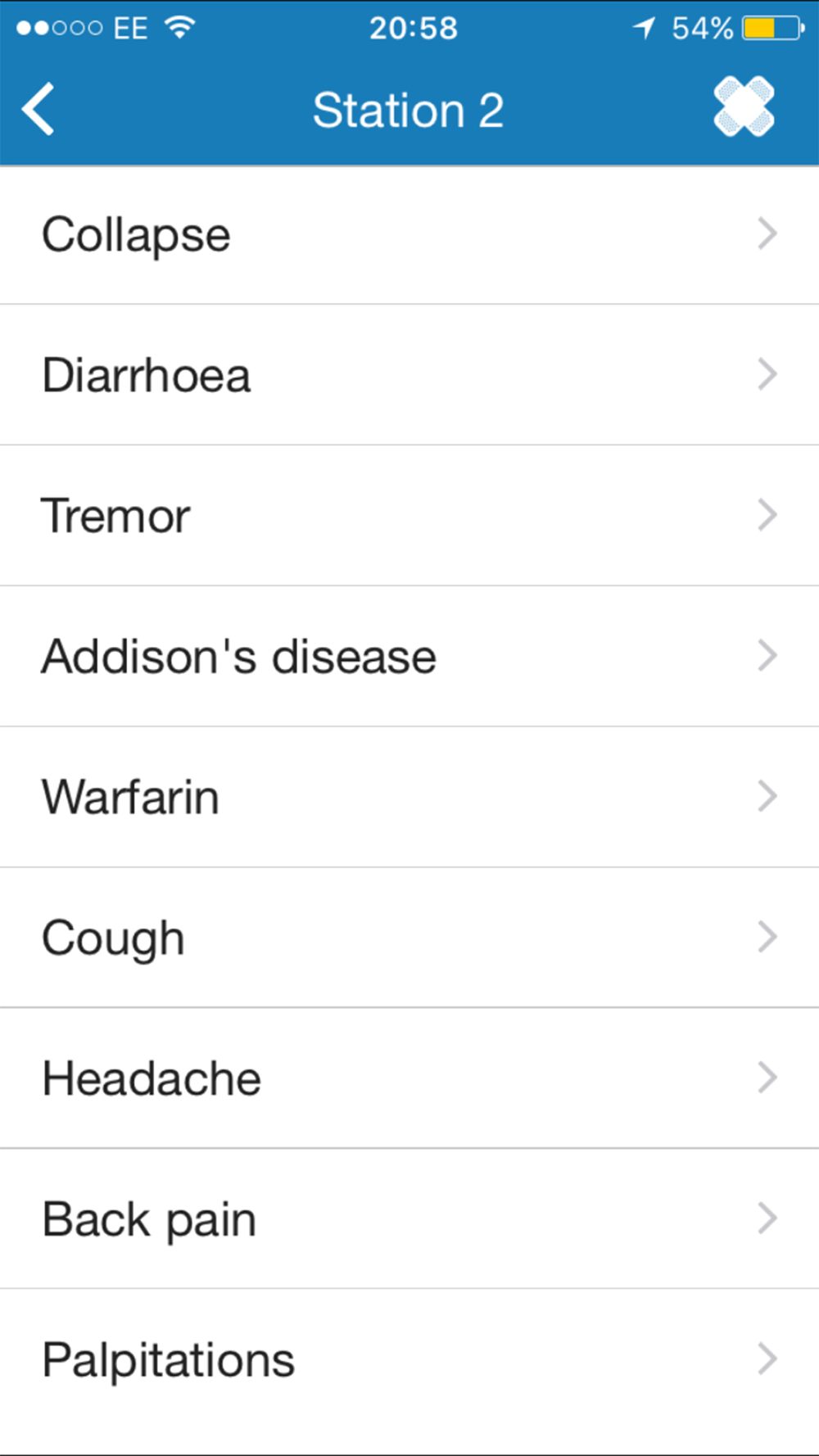View the Addison's disease case
Viewport: 819px width, 1456px height.
click(409, 657)
